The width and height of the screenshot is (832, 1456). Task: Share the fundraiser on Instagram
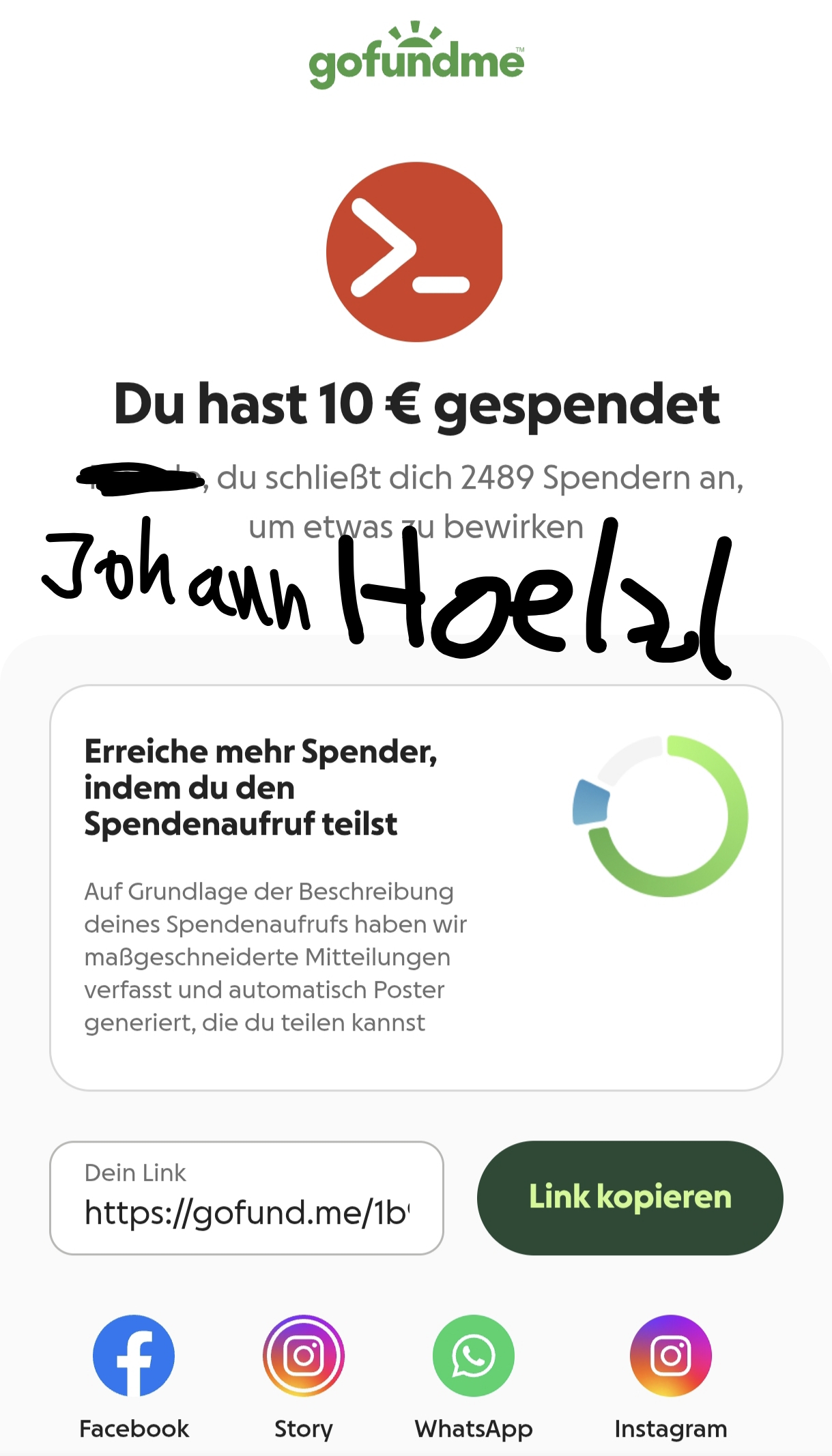tap(670, 1356)
